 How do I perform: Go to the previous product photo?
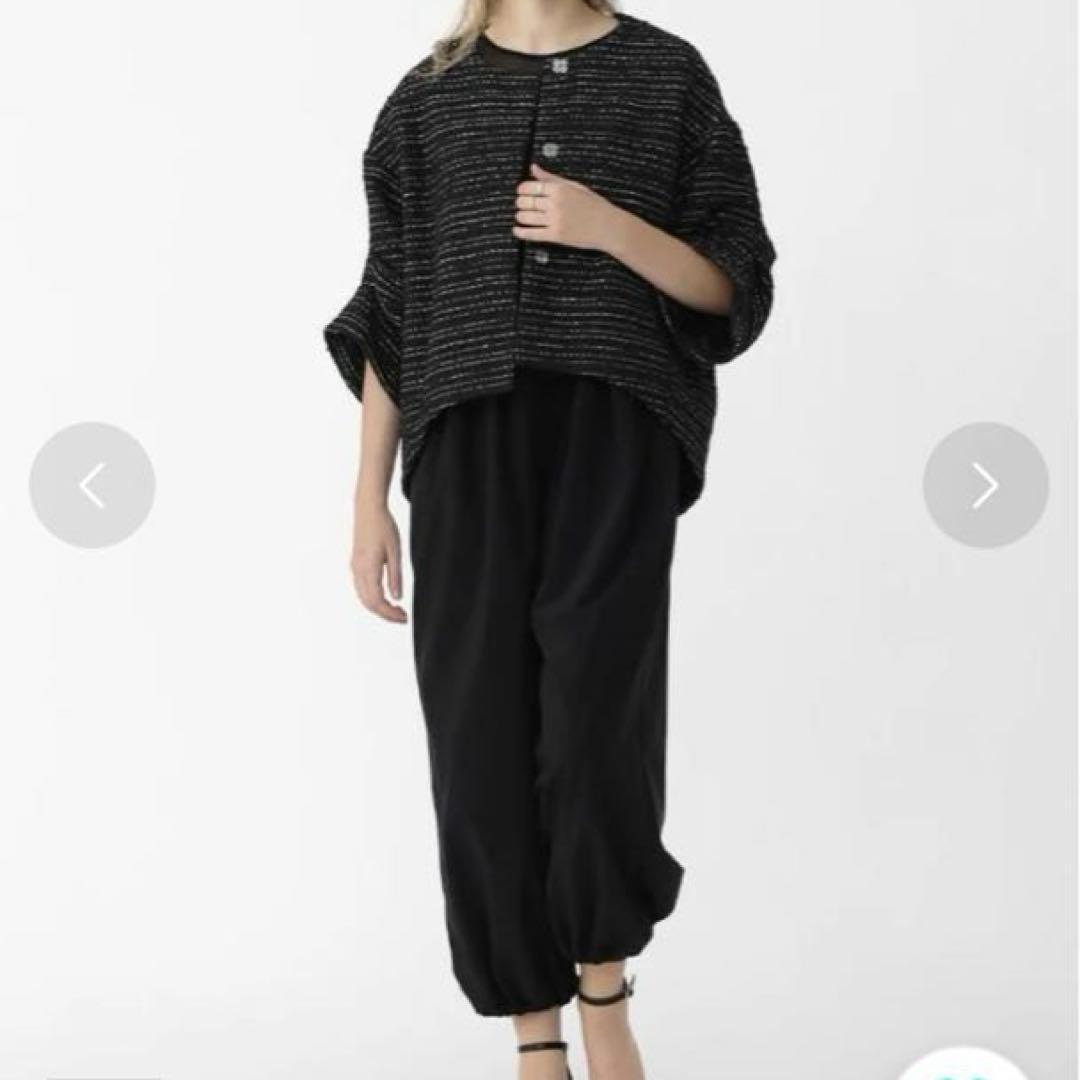(x=92, y=485)
